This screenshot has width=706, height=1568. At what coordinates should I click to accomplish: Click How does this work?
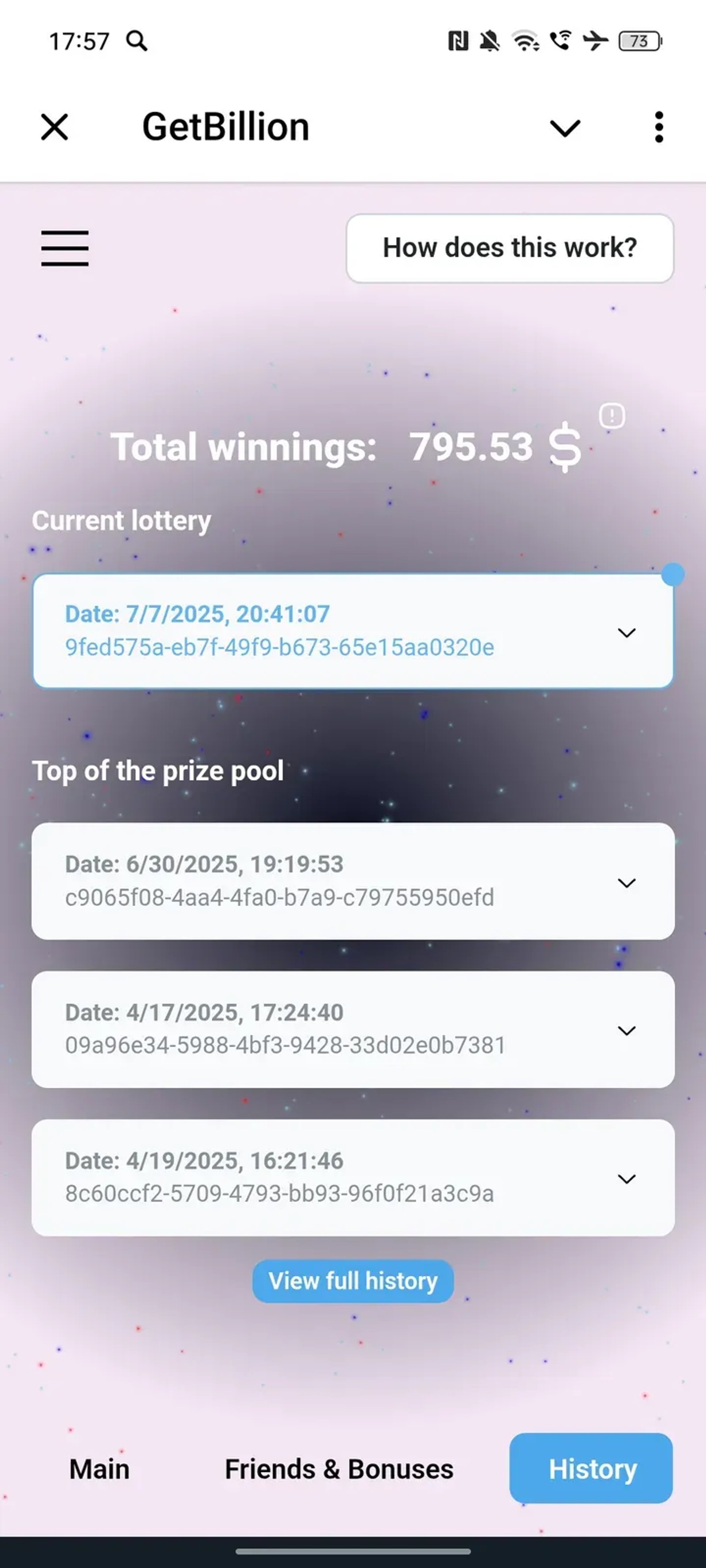tap(510, 247)
